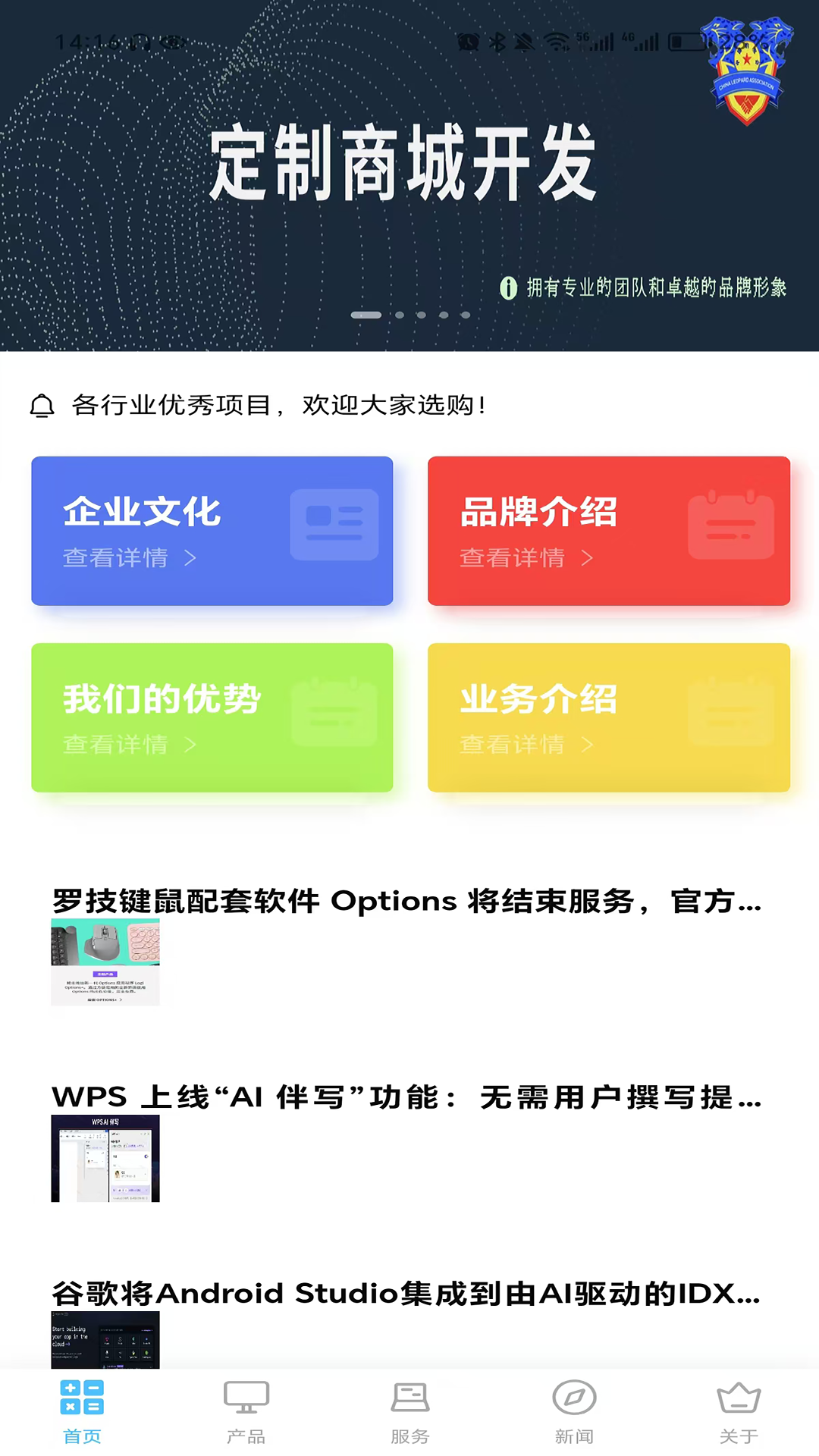
Task: Open the 品牌介绍 card
Action: click(608, 531)
